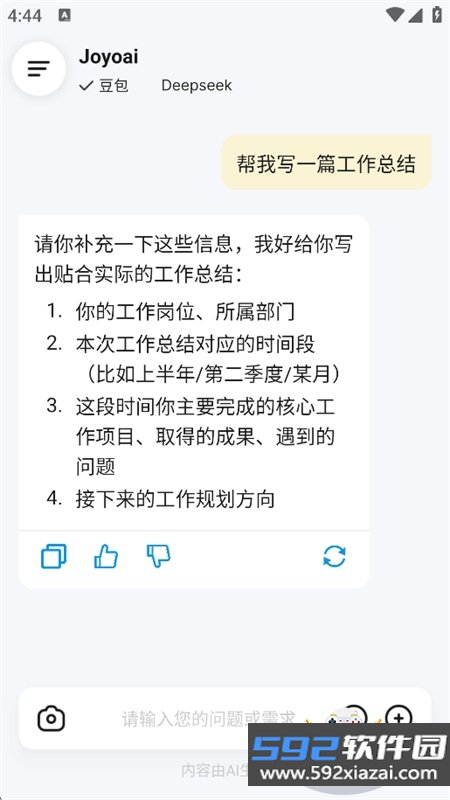Copy the AI reply text
This screenshot has height=800, width=450.
pyautogui.click(x=54, y=556)
